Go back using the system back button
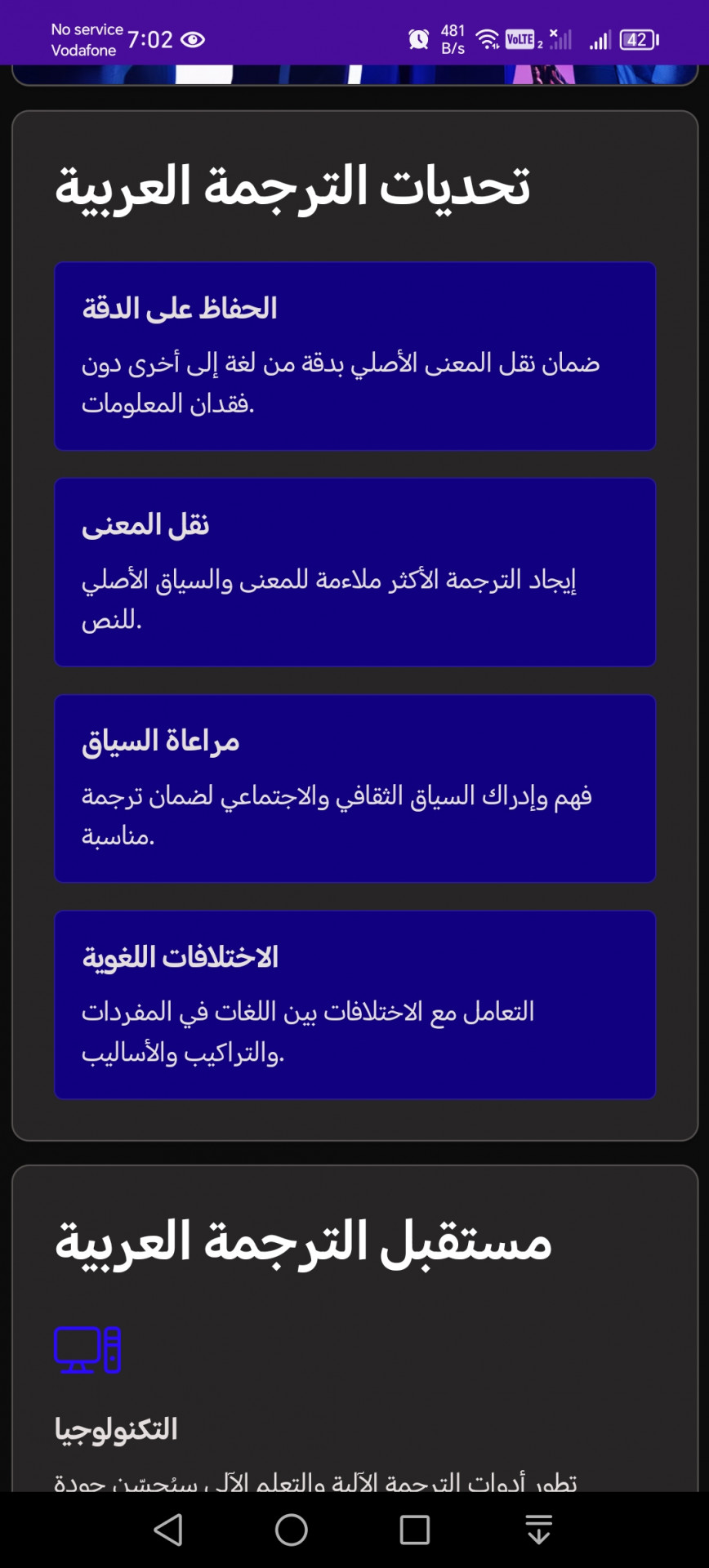709x1568 pixels. pyautogui.click(x=168, y=1530)
